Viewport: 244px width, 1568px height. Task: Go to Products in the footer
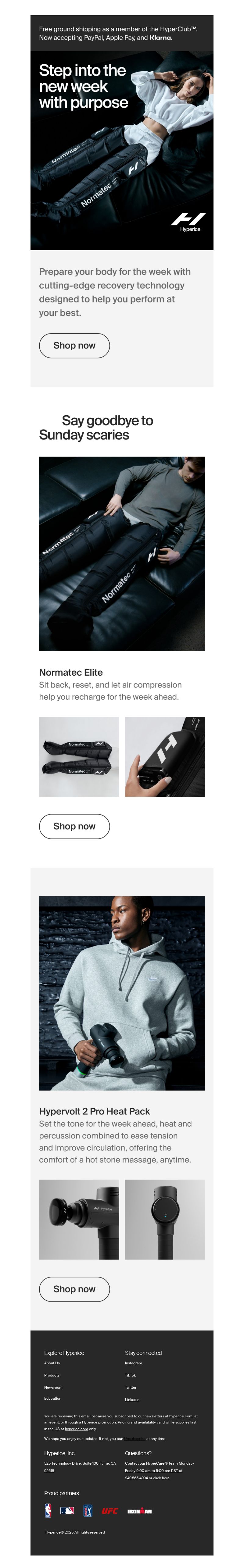tap(52, 1375)
